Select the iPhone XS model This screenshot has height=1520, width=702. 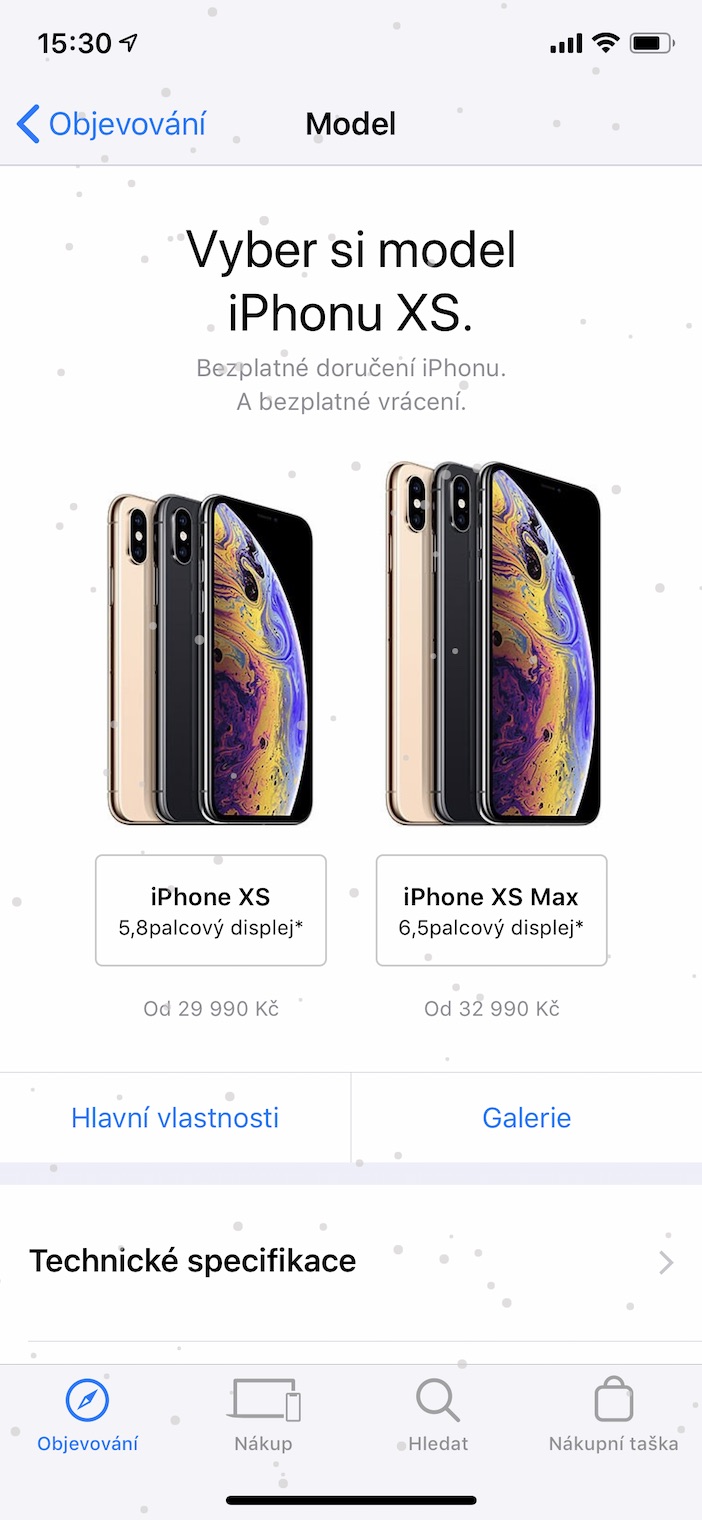point(211,910)
